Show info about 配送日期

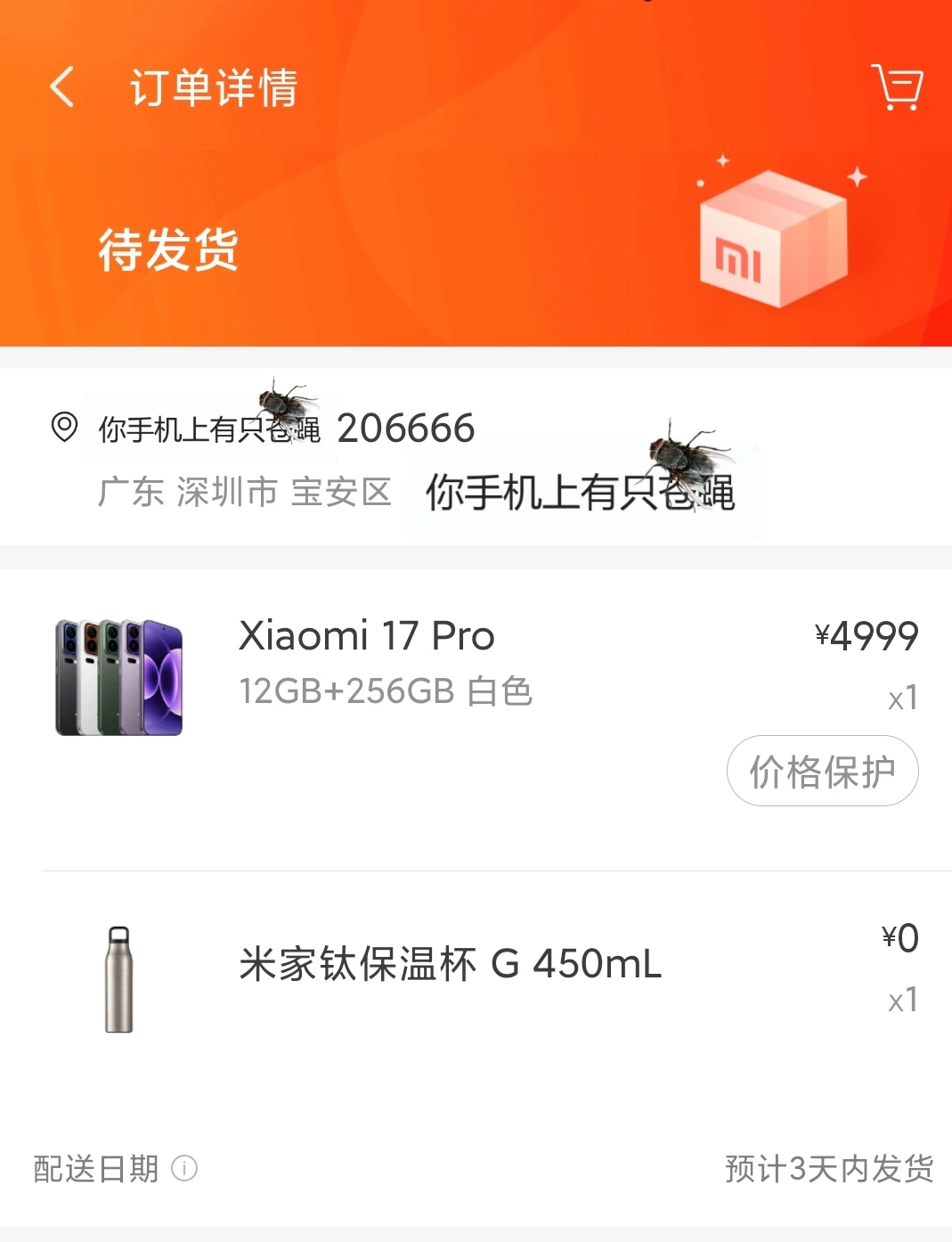[x=184, y=1168]
